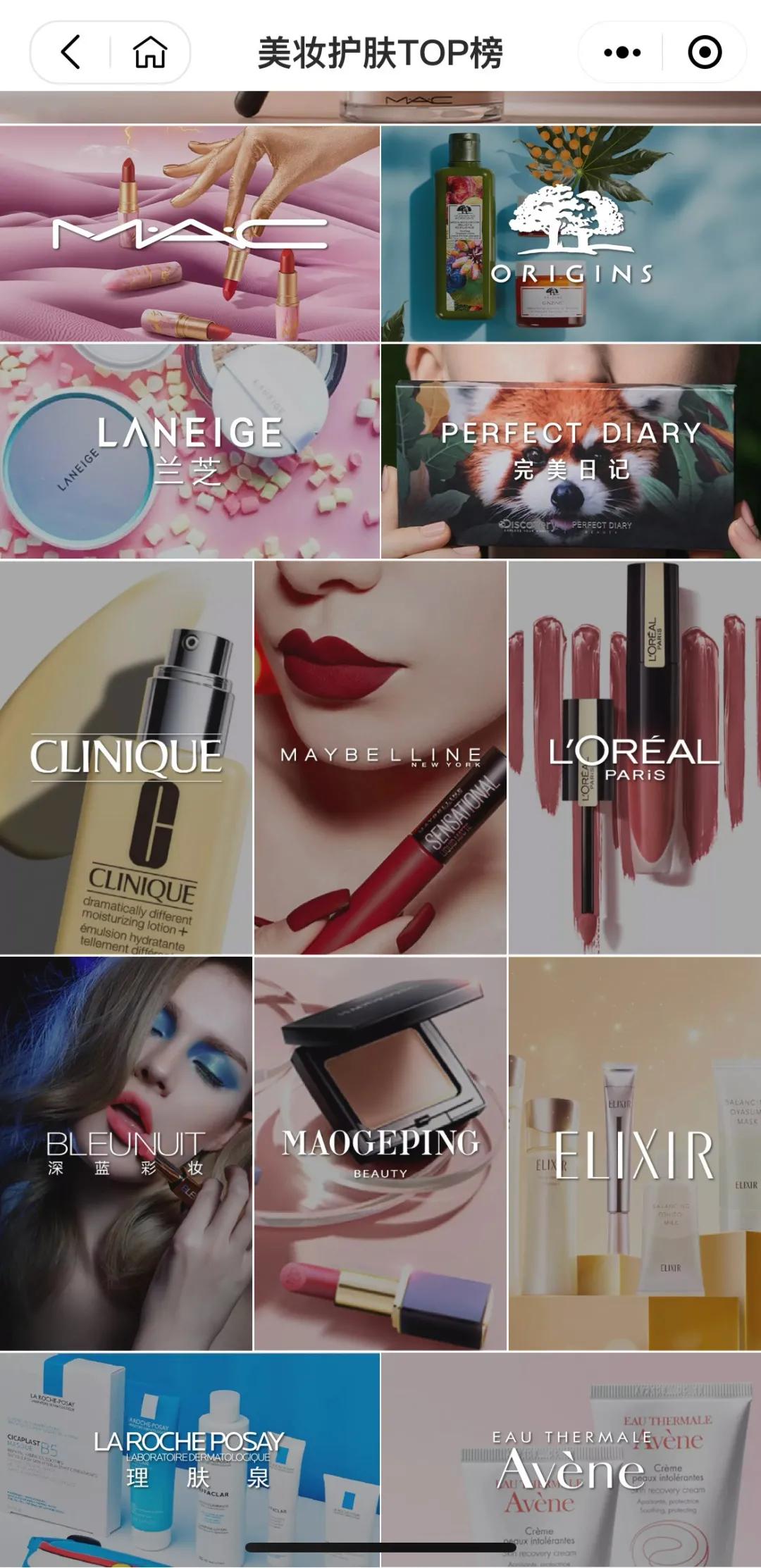Open the Clinique brand tile

coord(126,758)
